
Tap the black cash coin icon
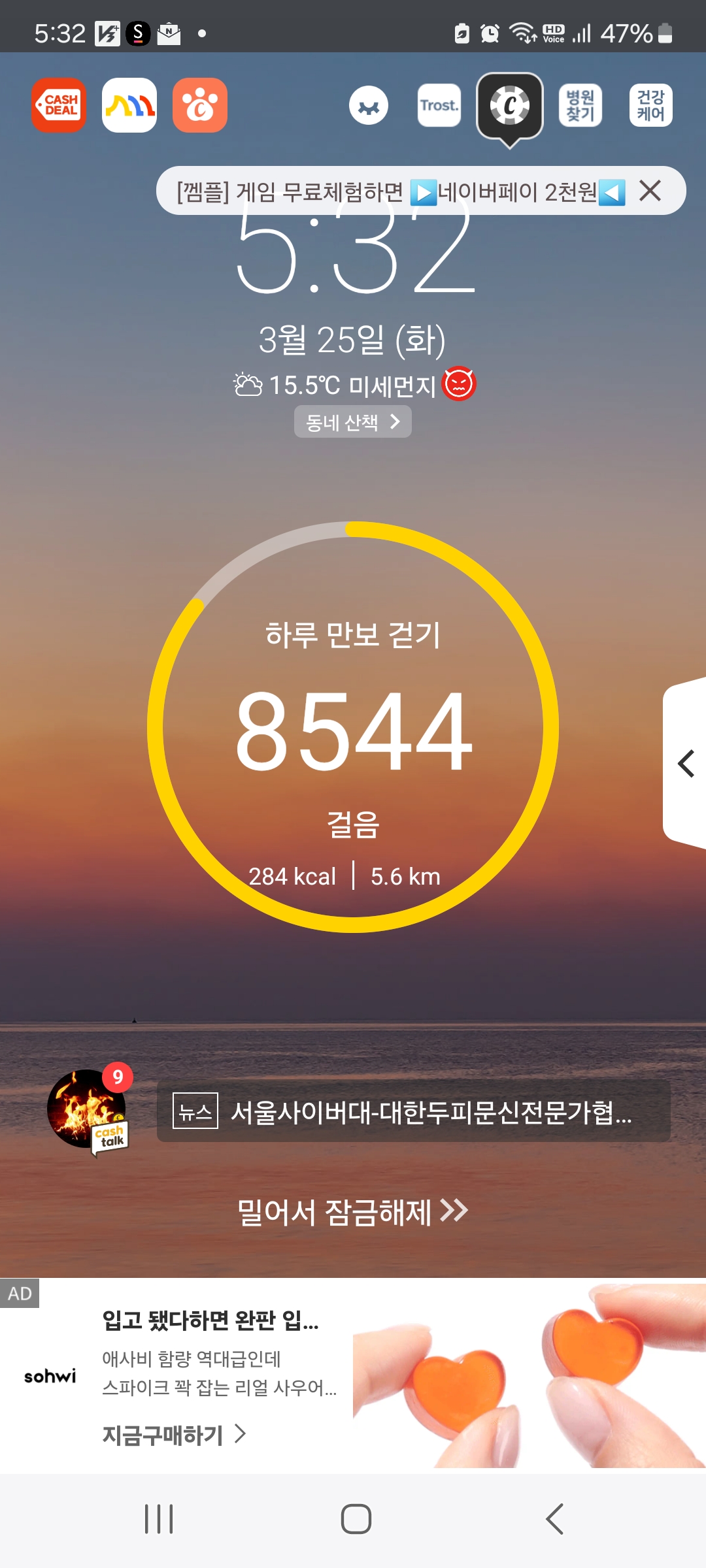[510, 106]
